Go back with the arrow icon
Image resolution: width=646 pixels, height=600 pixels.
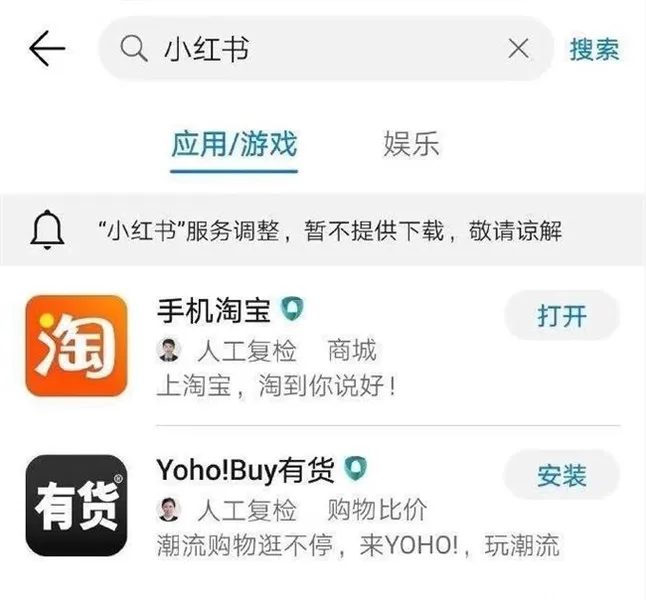(x=46, y=49)
